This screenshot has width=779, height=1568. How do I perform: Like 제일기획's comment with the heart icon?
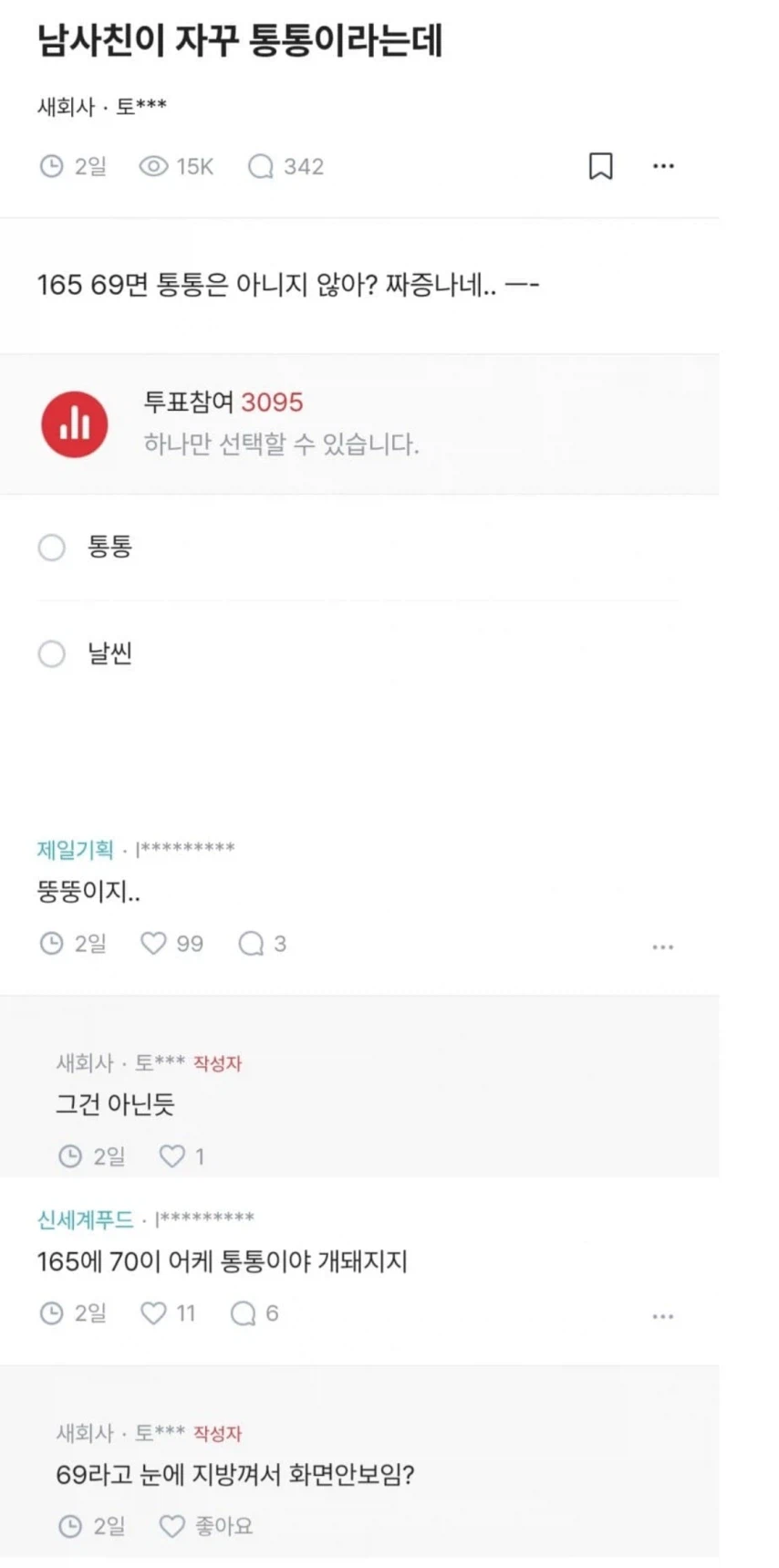152,944
